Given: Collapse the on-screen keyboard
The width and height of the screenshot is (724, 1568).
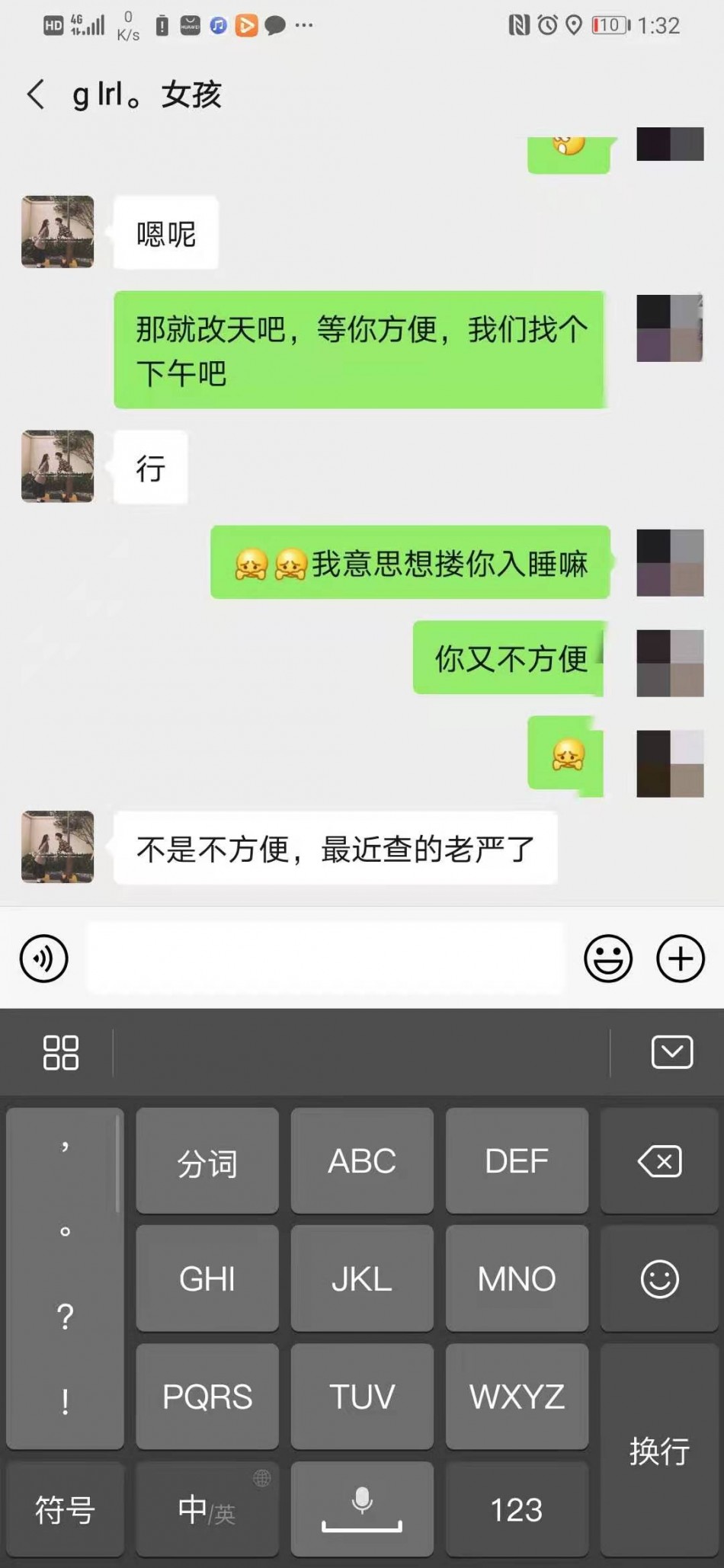Looking at the screenshot, I should pyautogui.click(x=671, y=1052).
